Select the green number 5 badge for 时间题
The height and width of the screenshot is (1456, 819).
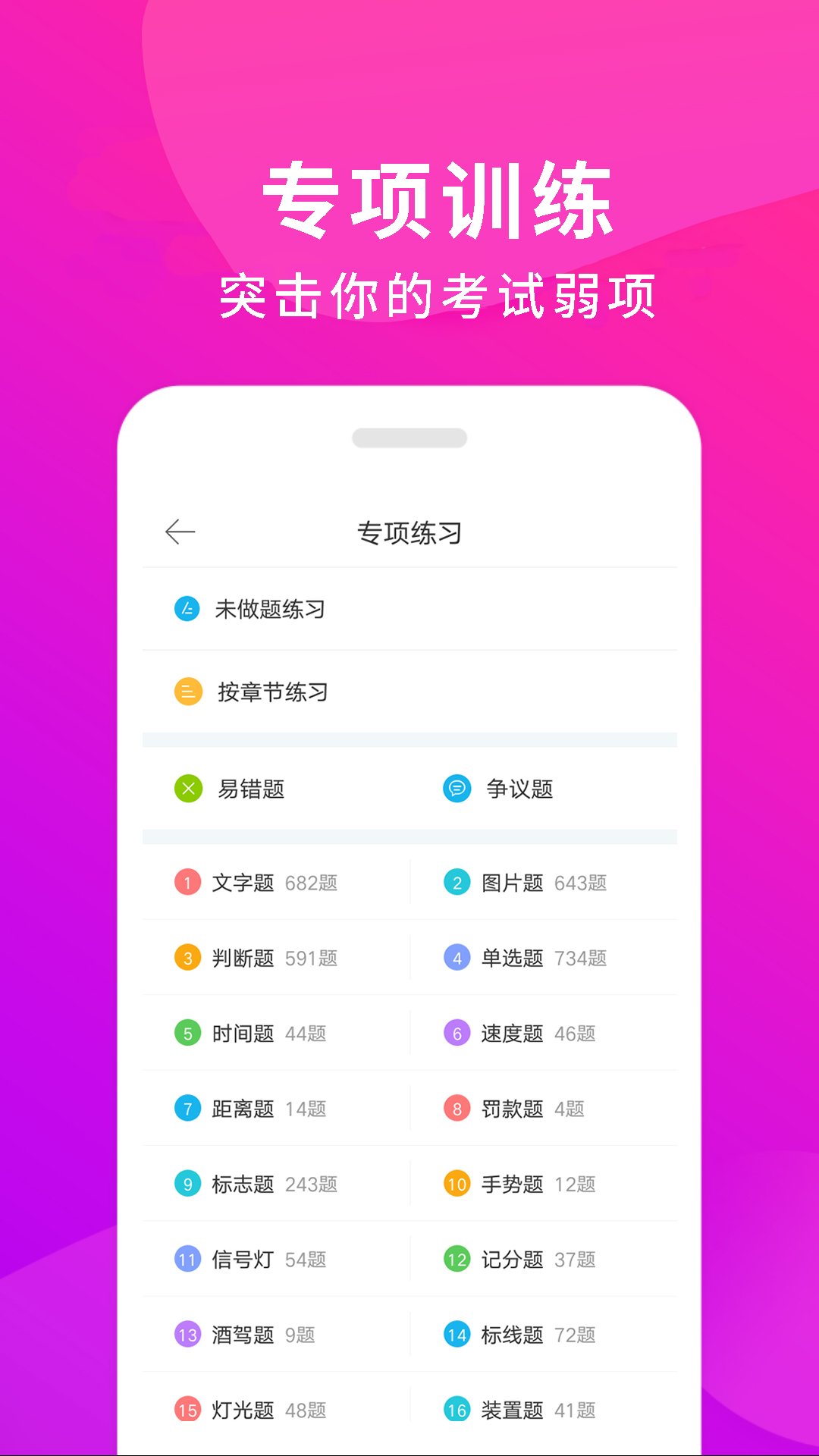tap(187, 1033)
